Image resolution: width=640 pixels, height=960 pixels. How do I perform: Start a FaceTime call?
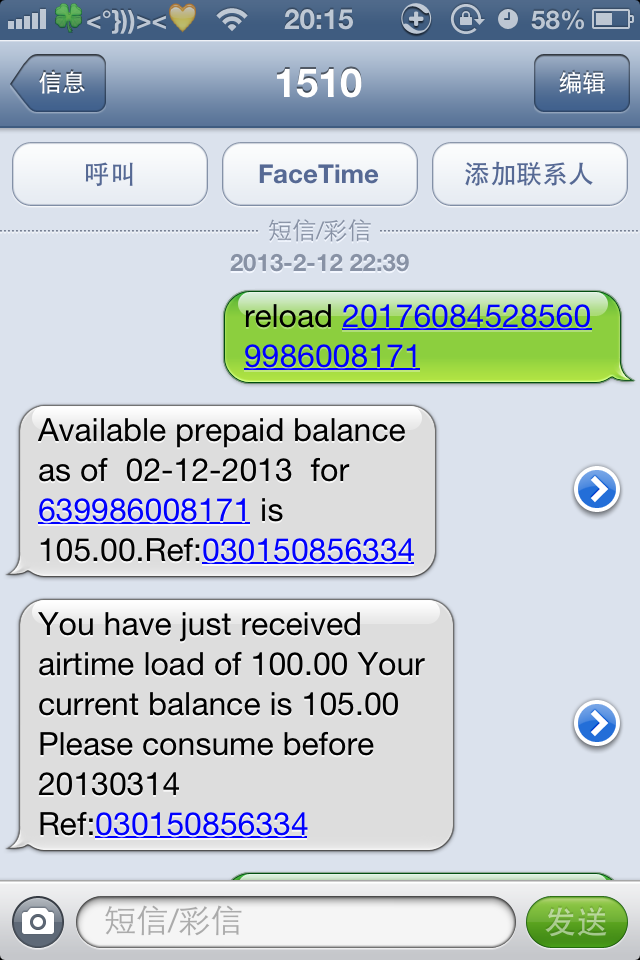click(319, 174)
